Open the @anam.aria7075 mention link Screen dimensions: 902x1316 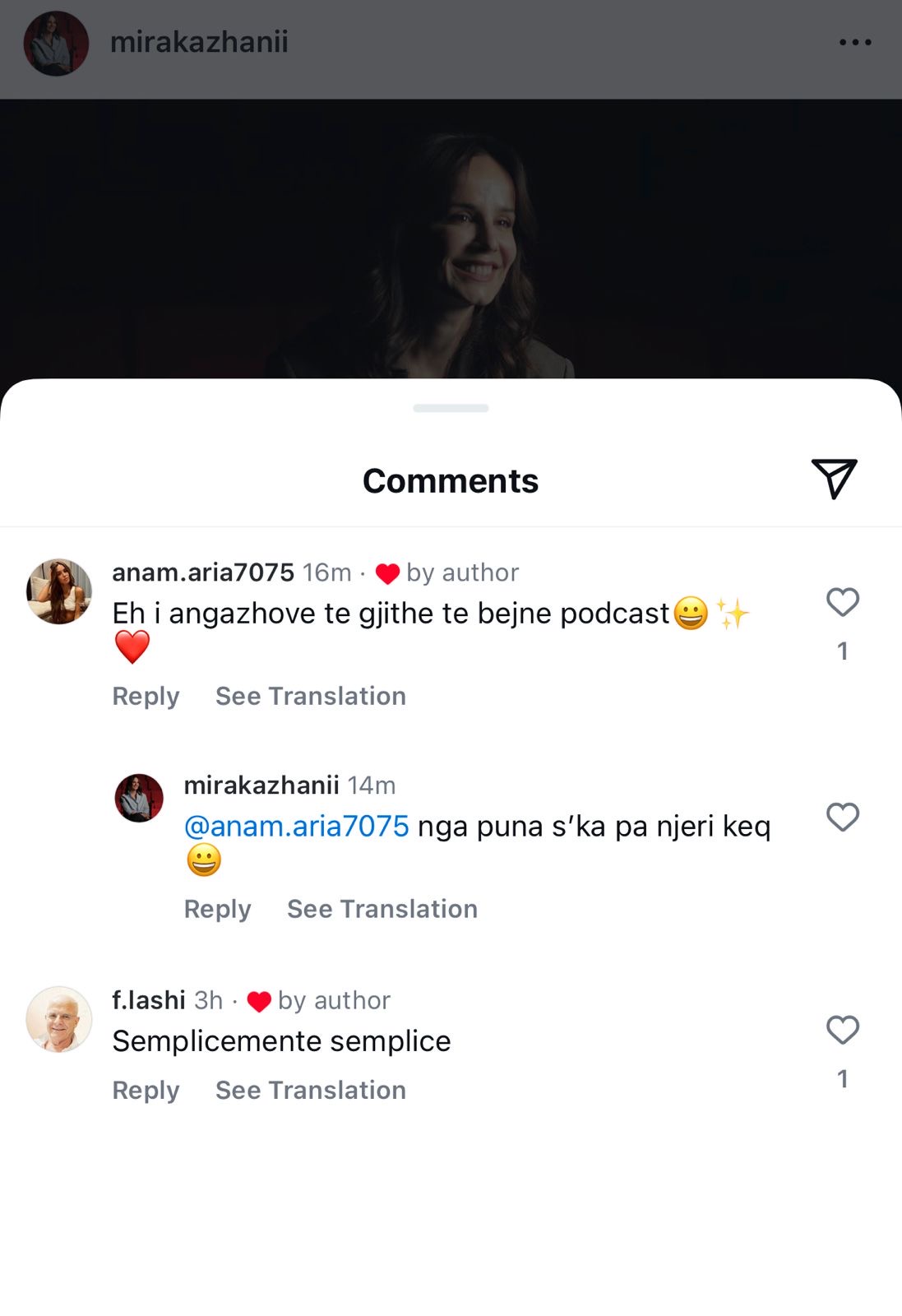tap(296, 827)
